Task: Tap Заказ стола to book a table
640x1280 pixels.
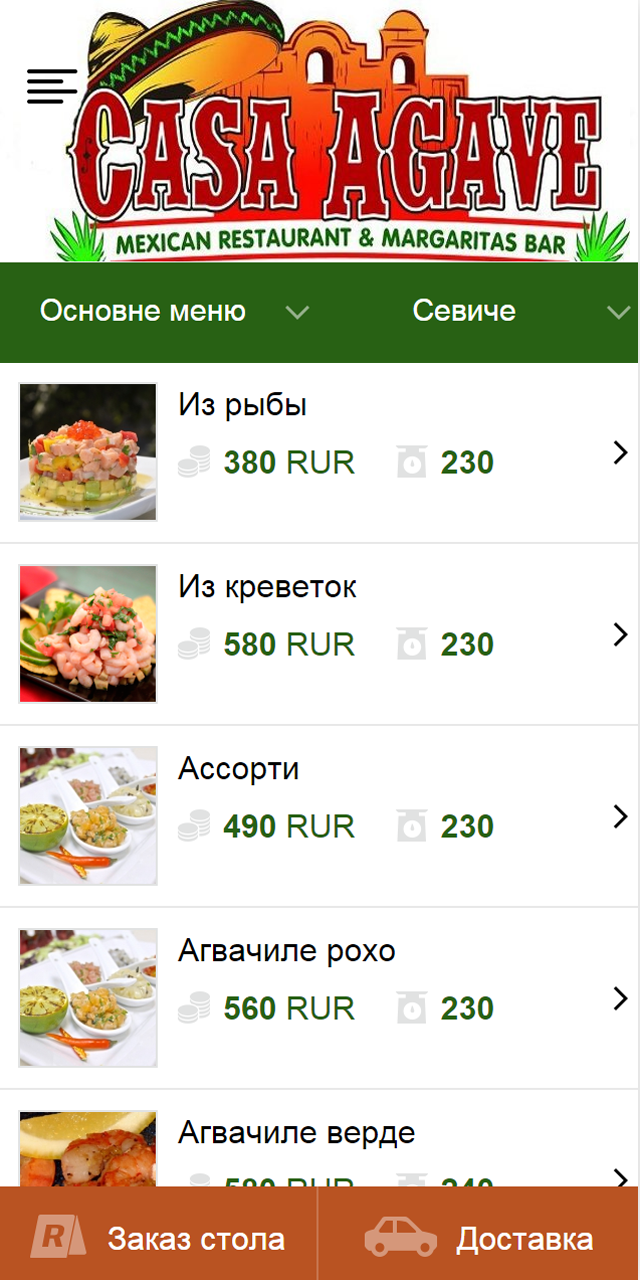Action: click(159, 1238)
